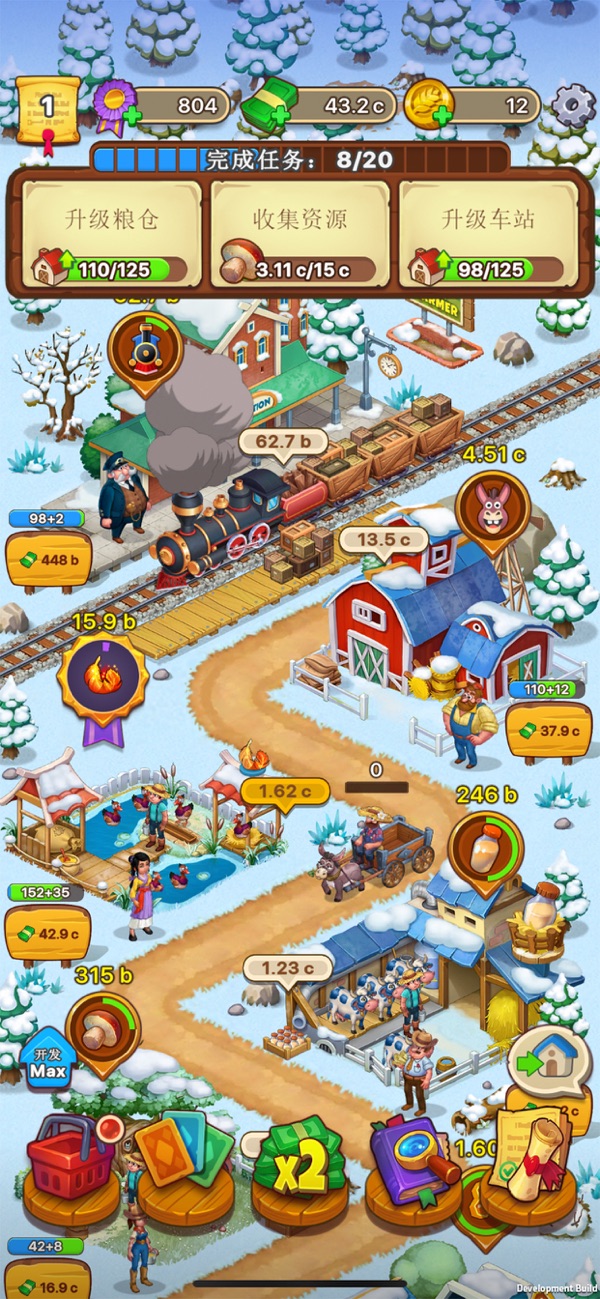This screenshot has height=1299, width=600.
Task: Open the settings gear
Action: (573, 105)
